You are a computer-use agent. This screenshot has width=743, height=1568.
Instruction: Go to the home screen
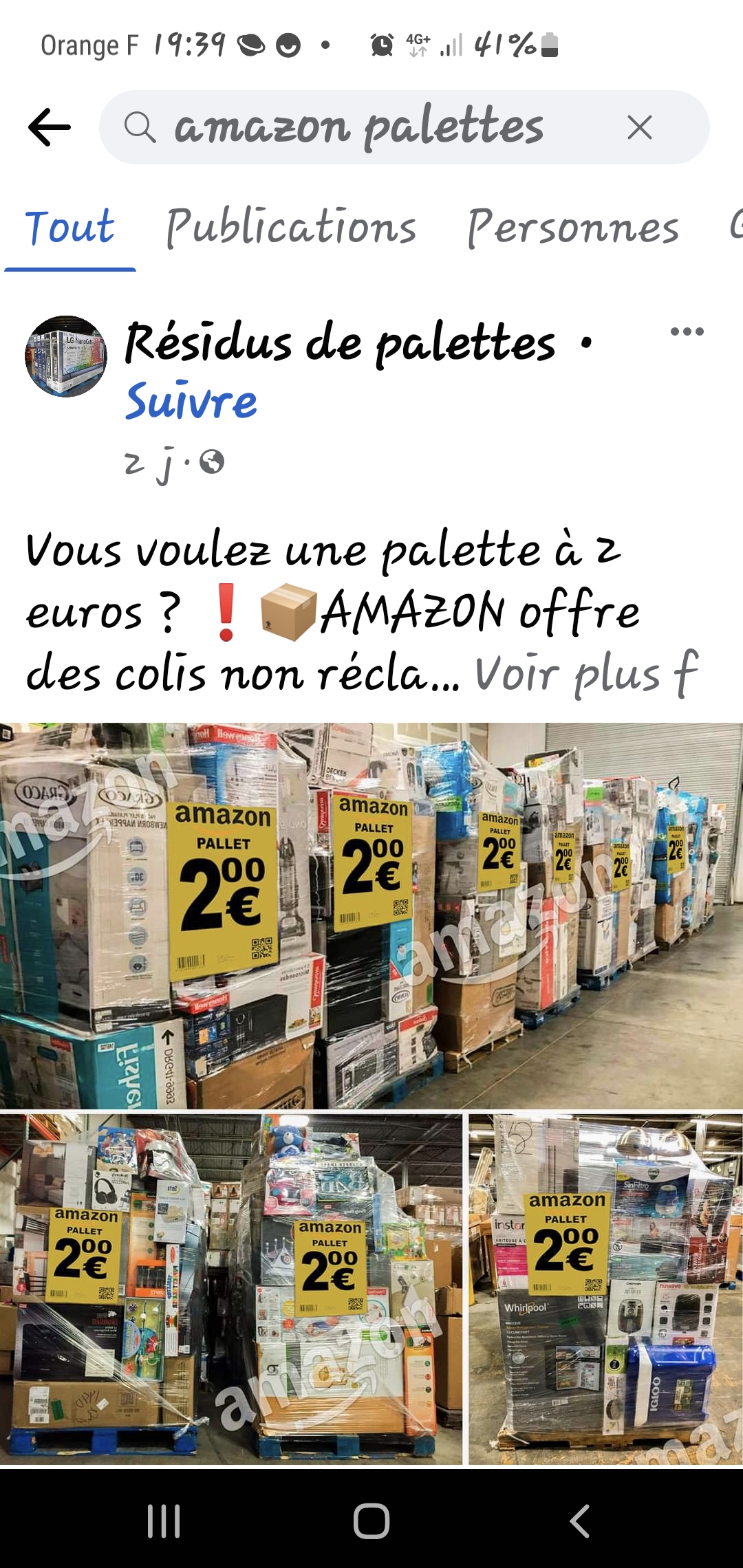[371, 1521]
